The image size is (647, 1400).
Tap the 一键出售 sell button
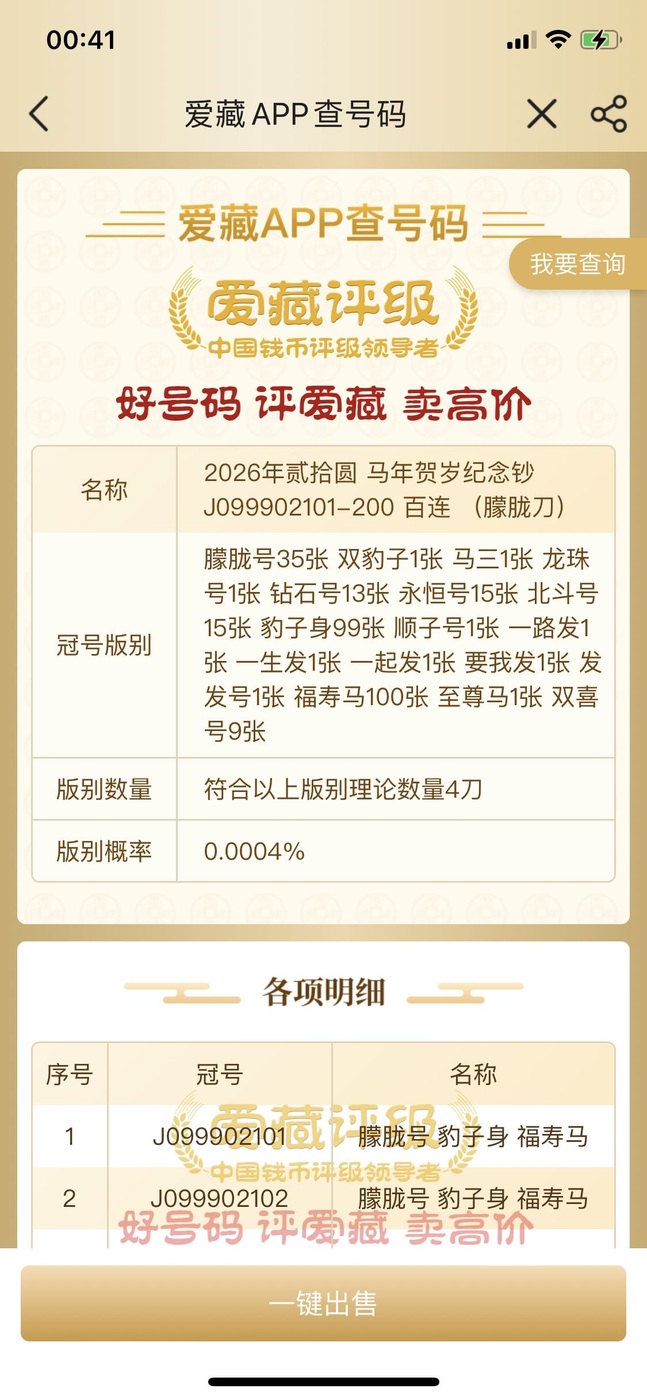point(323,1304)
